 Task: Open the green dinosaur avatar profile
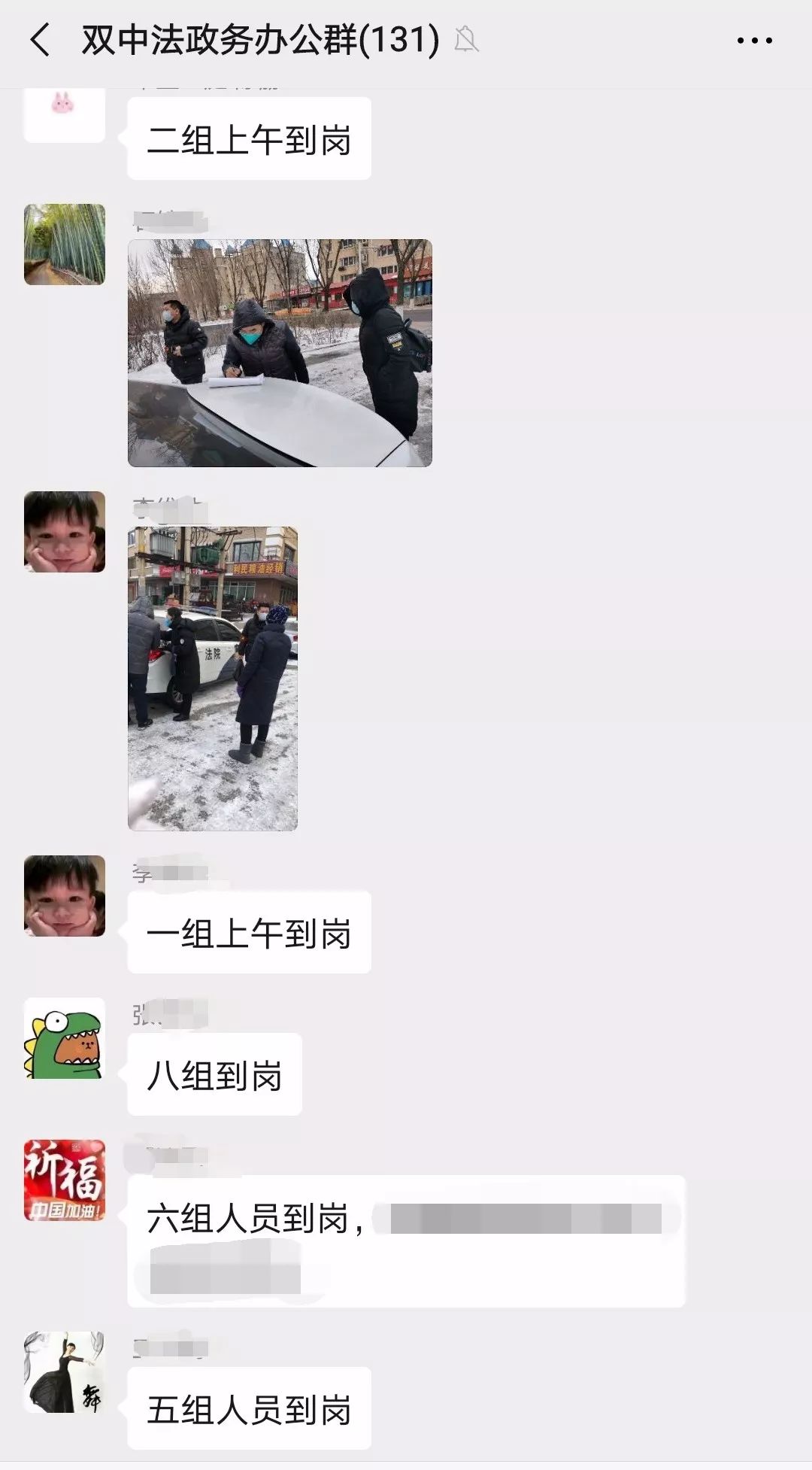point(65,1038)
